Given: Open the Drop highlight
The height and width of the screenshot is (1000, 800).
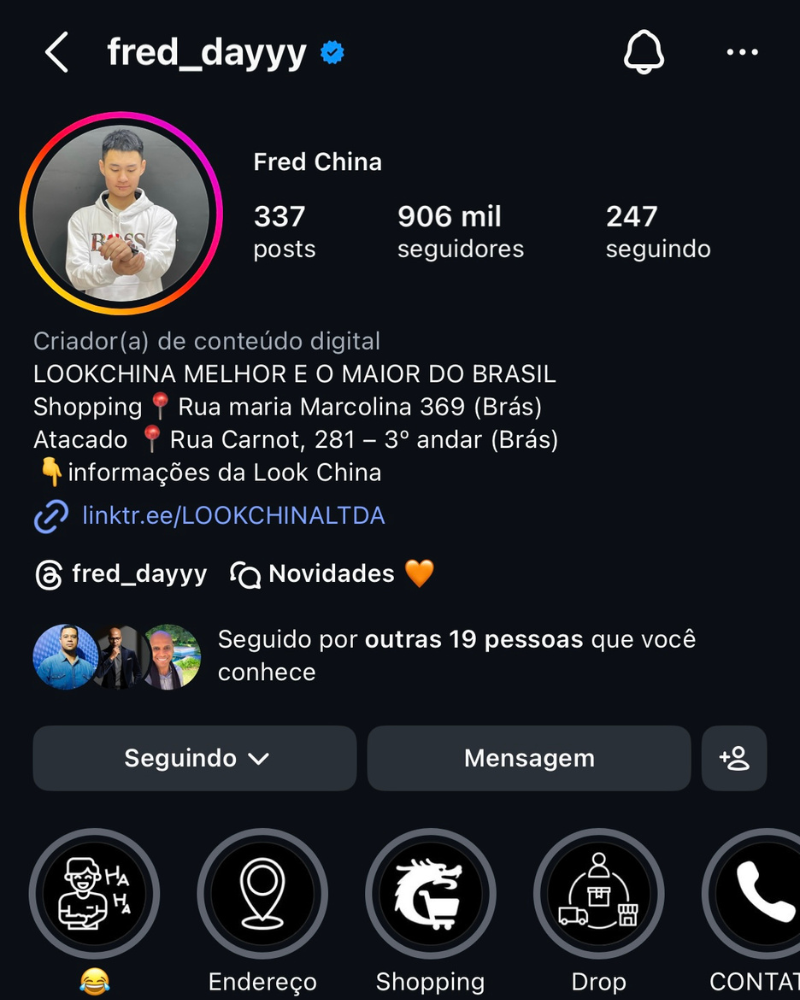Looking at the screenshot, I should [x=598, y=893].
